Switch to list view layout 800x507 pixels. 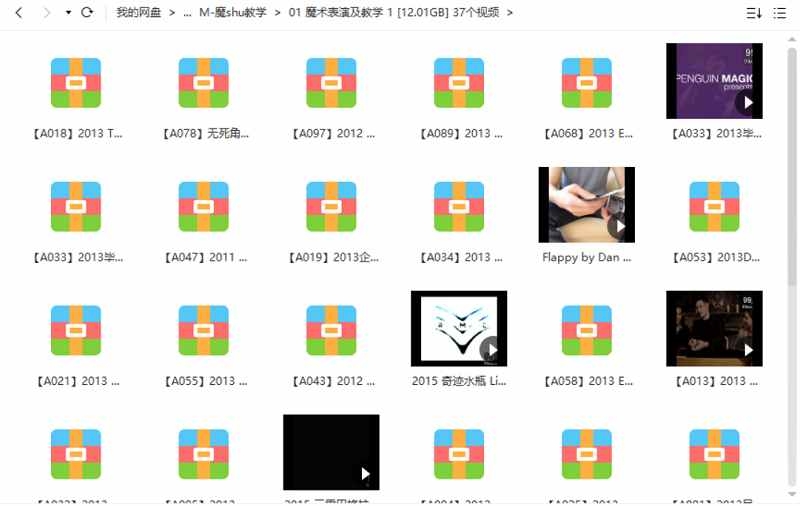tap(780, 13)
